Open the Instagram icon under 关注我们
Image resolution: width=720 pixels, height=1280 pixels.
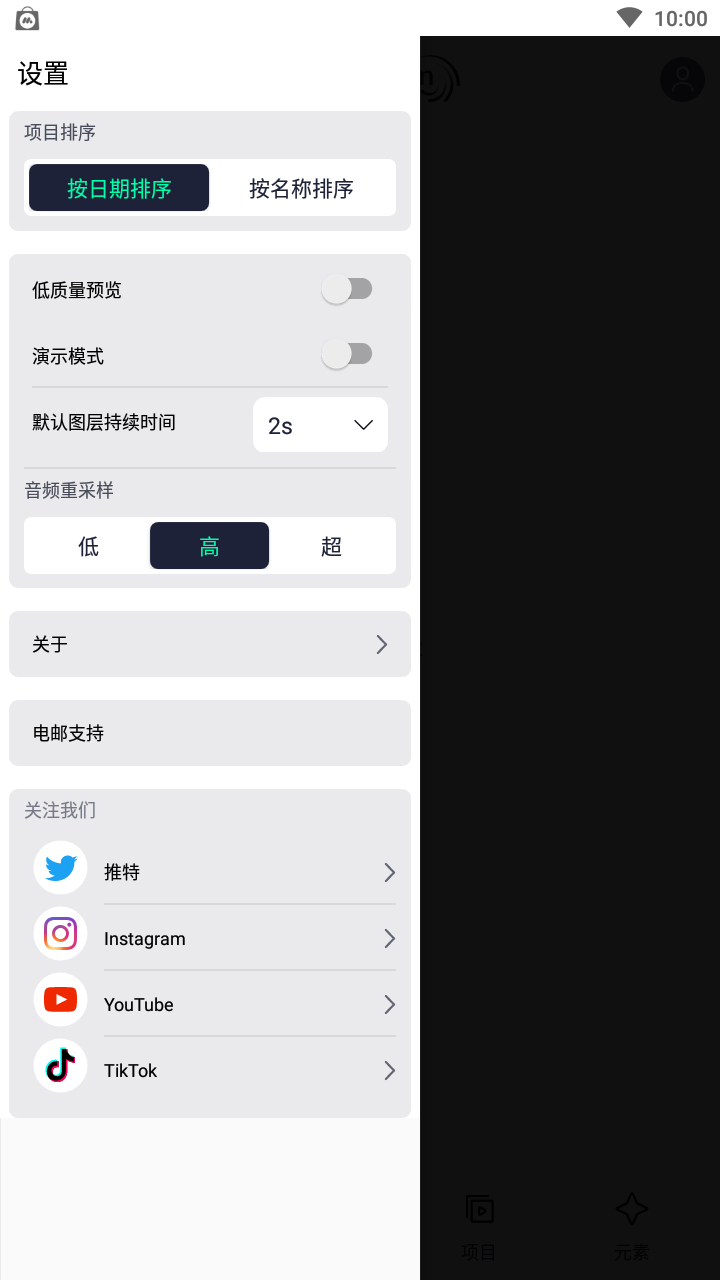(x=60, y=933)
